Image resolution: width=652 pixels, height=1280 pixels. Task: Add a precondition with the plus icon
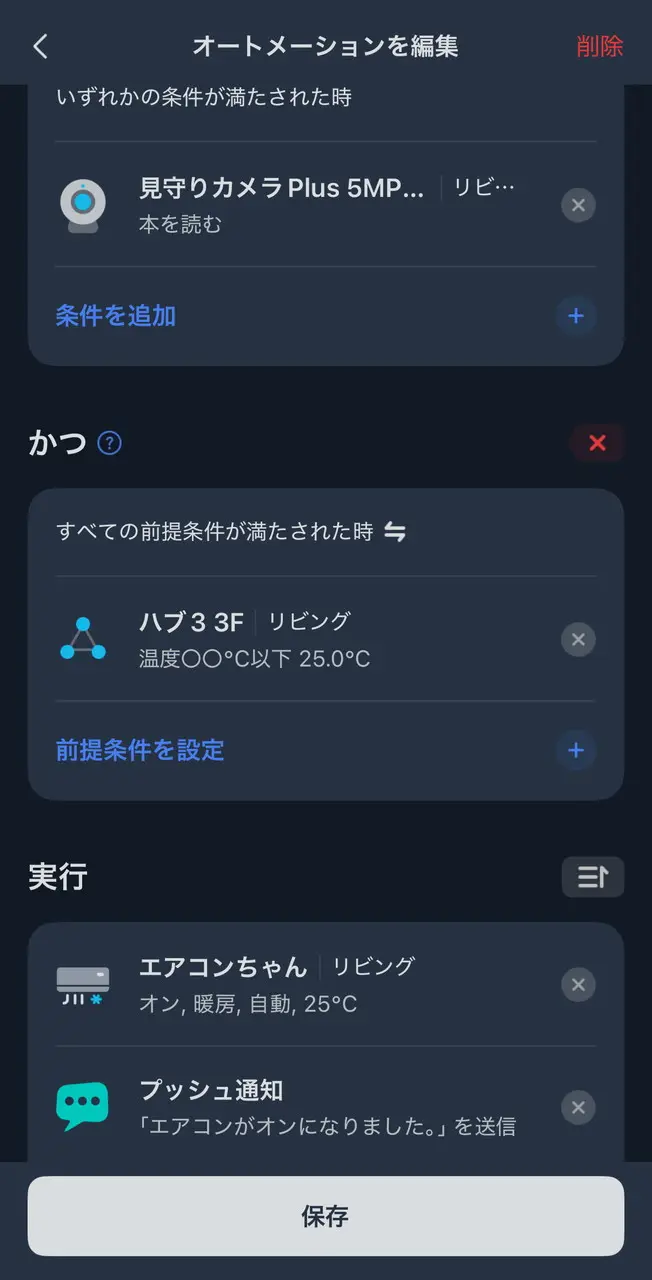(x=576, y=750)
